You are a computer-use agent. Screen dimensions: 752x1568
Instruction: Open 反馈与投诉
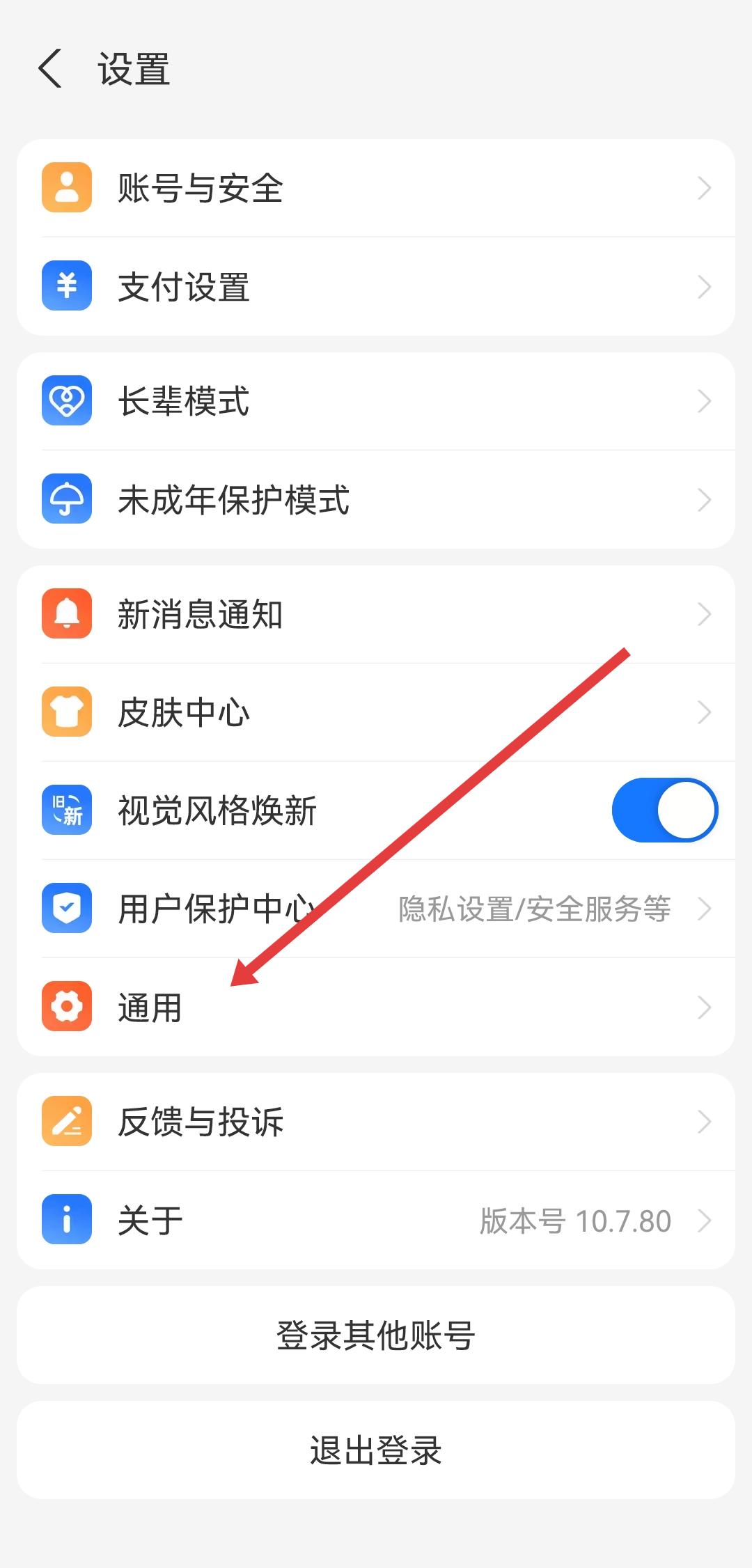(x=376, y=1121)
